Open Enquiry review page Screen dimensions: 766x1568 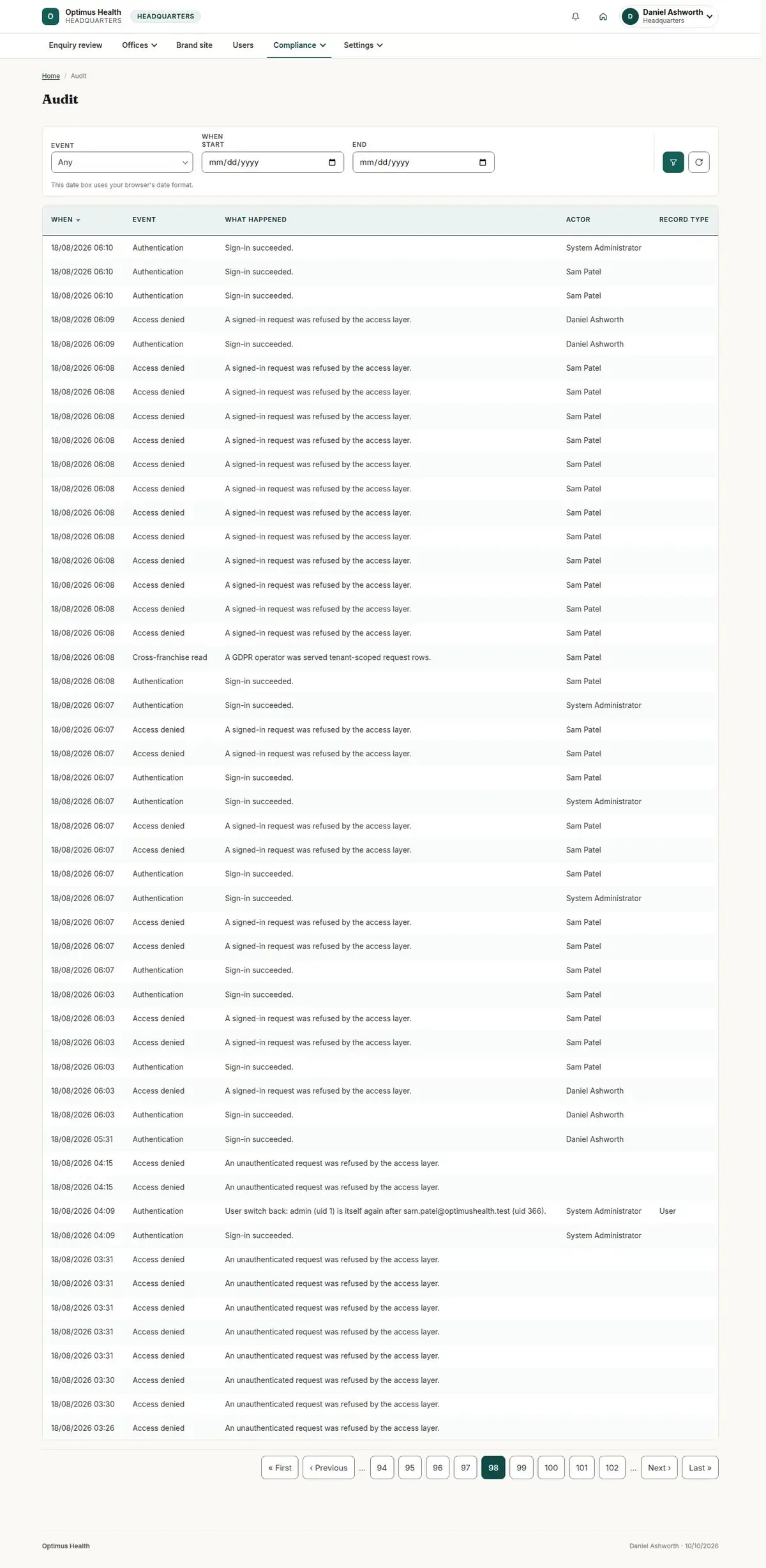(x=75, y=45)
